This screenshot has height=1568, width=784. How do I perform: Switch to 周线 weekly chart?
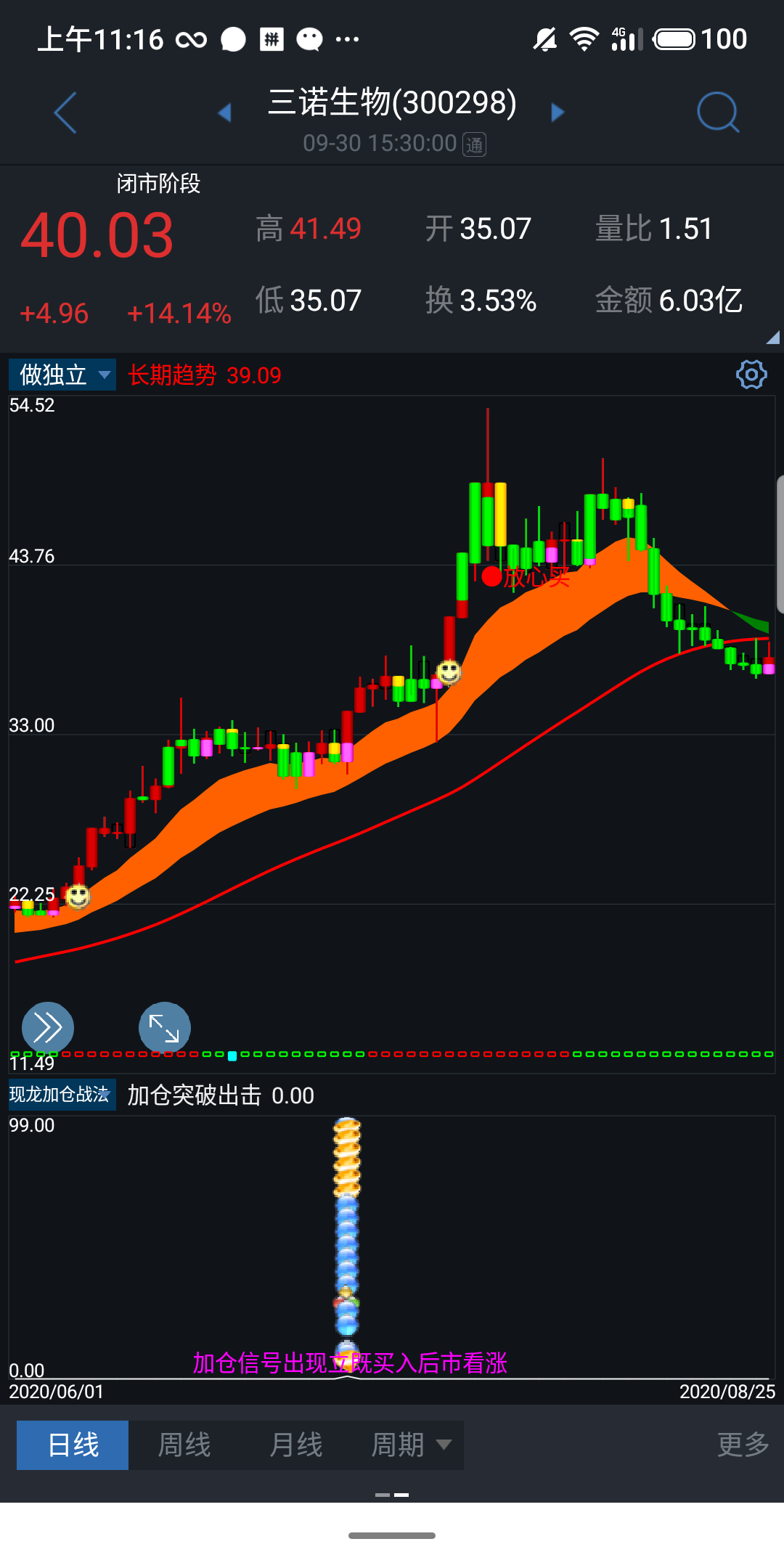[184, 1445]
